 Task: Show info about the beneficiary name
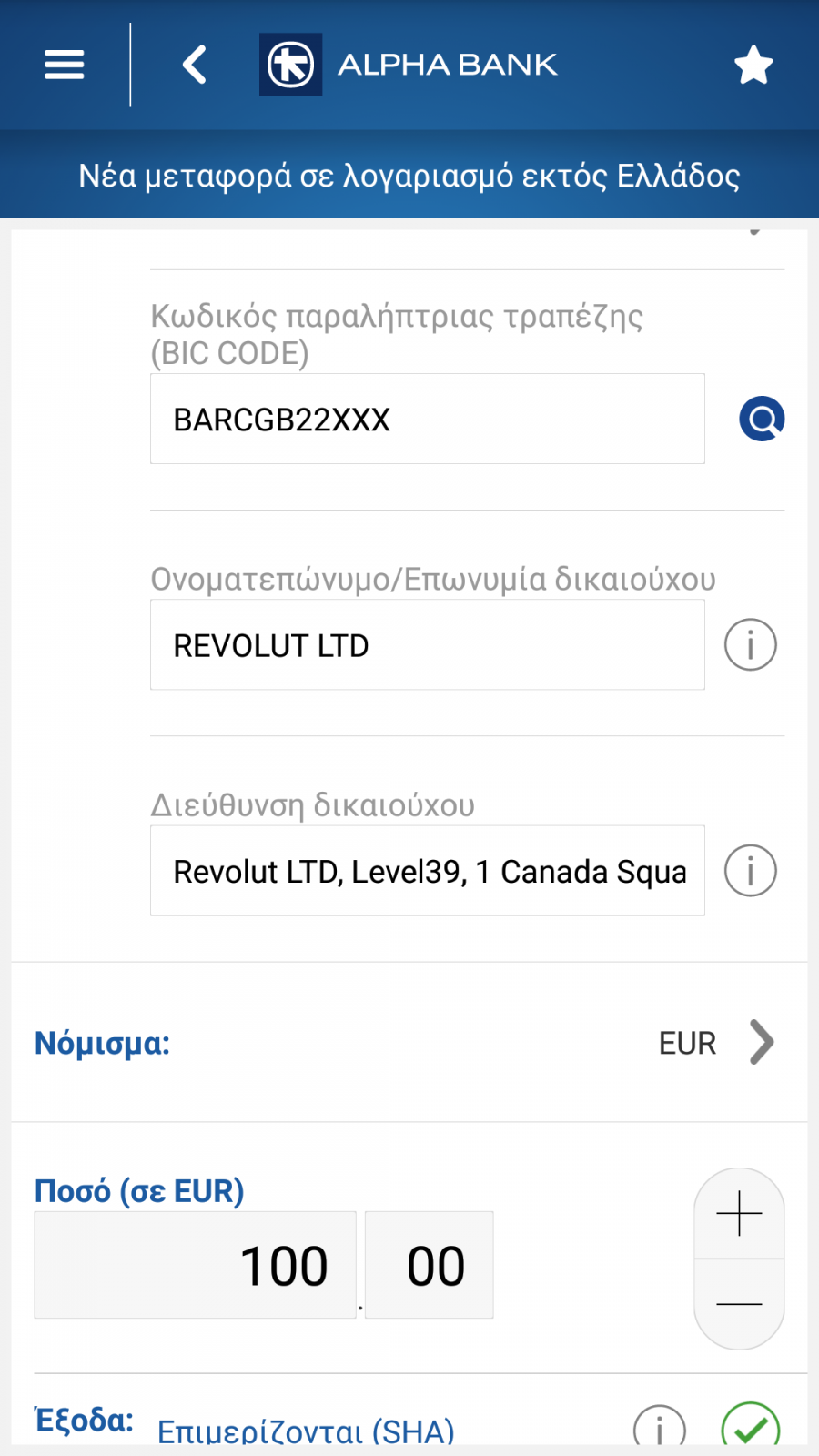coord(751,644)
